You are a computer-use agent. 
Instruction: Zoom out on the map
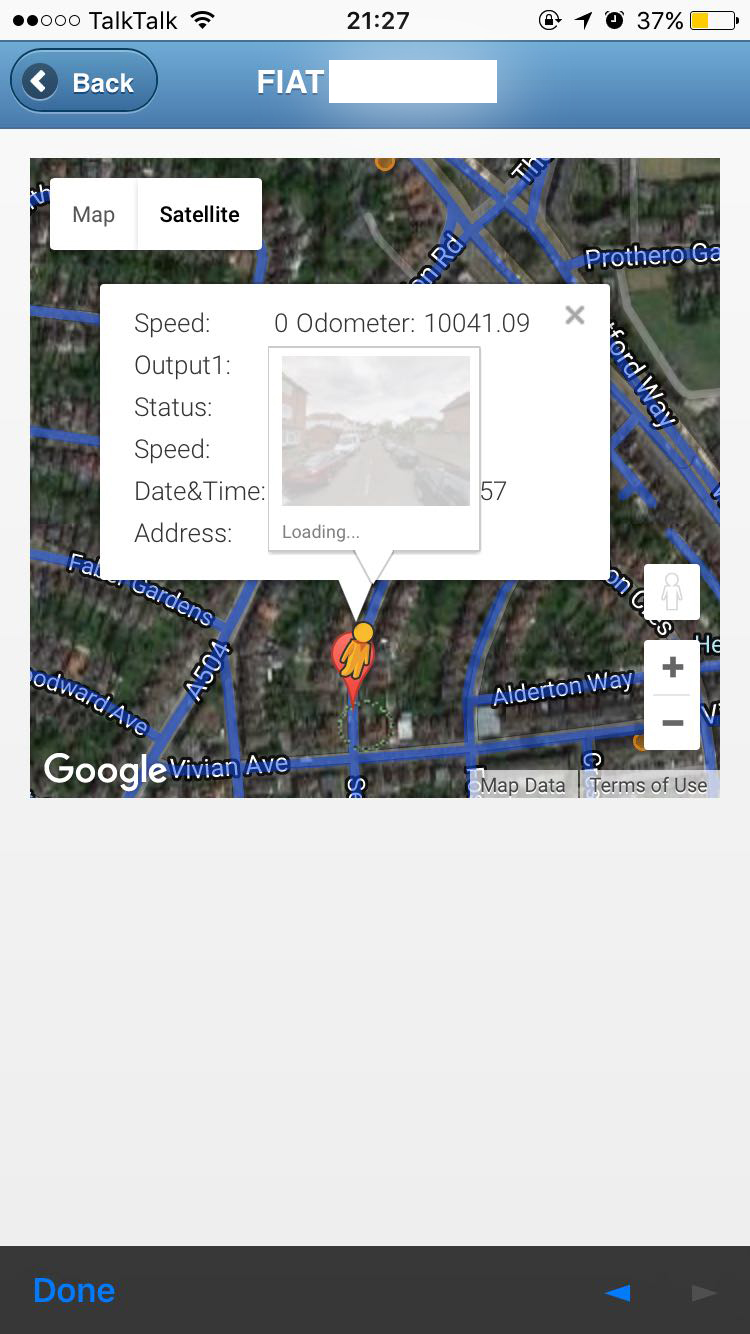[672, 722]
